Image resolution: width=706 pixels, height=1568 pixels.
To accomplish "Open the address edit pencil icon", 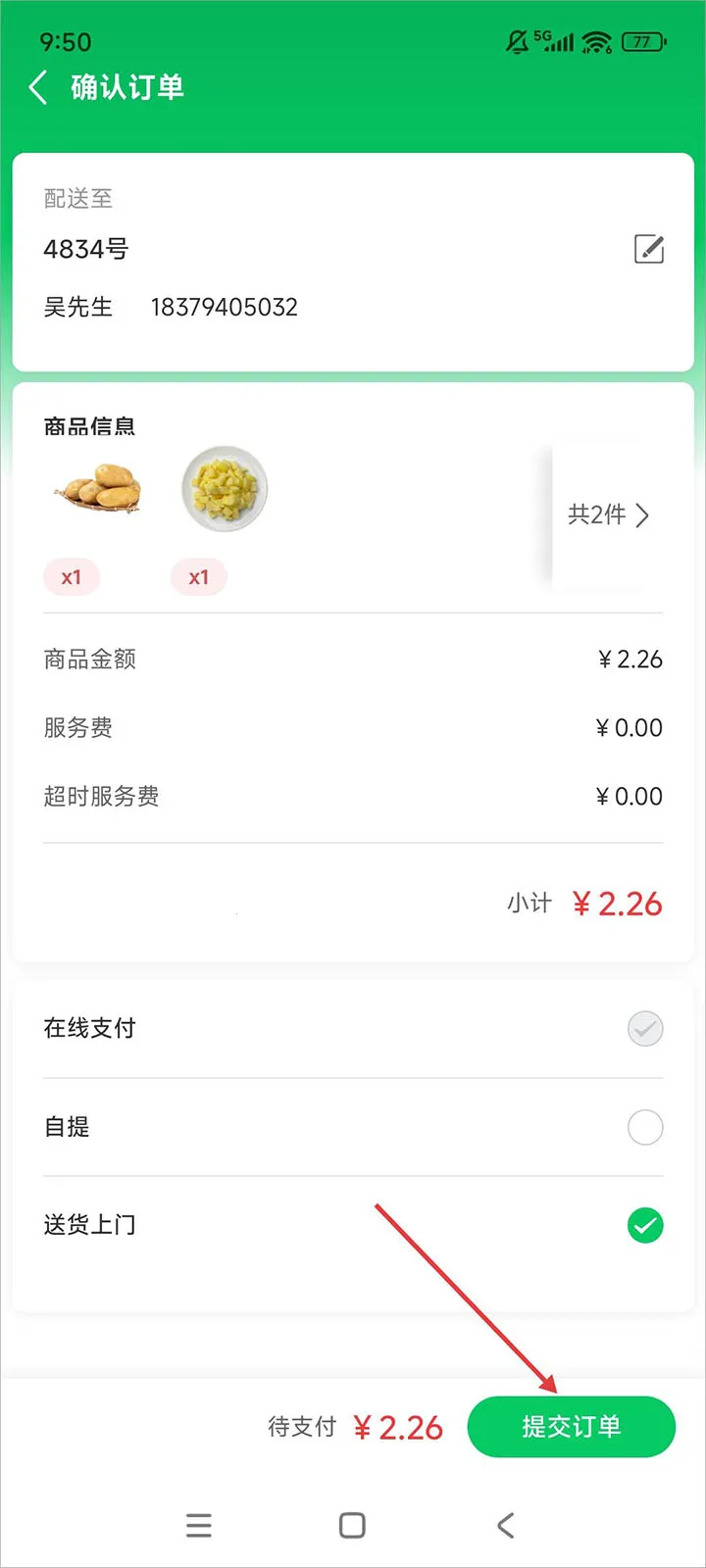I will tap(648, 249).
